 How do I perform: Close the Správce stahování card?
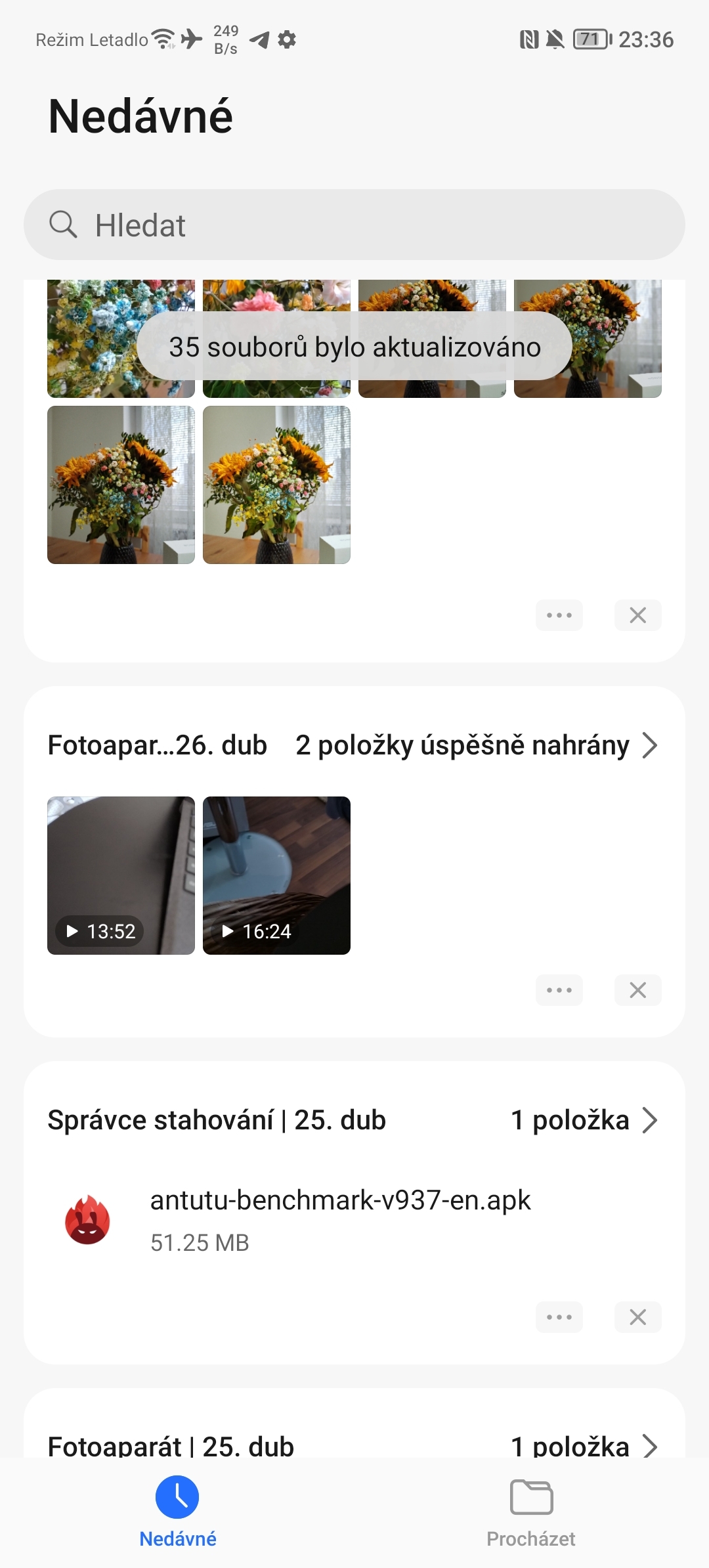[x=637, y=1317]
